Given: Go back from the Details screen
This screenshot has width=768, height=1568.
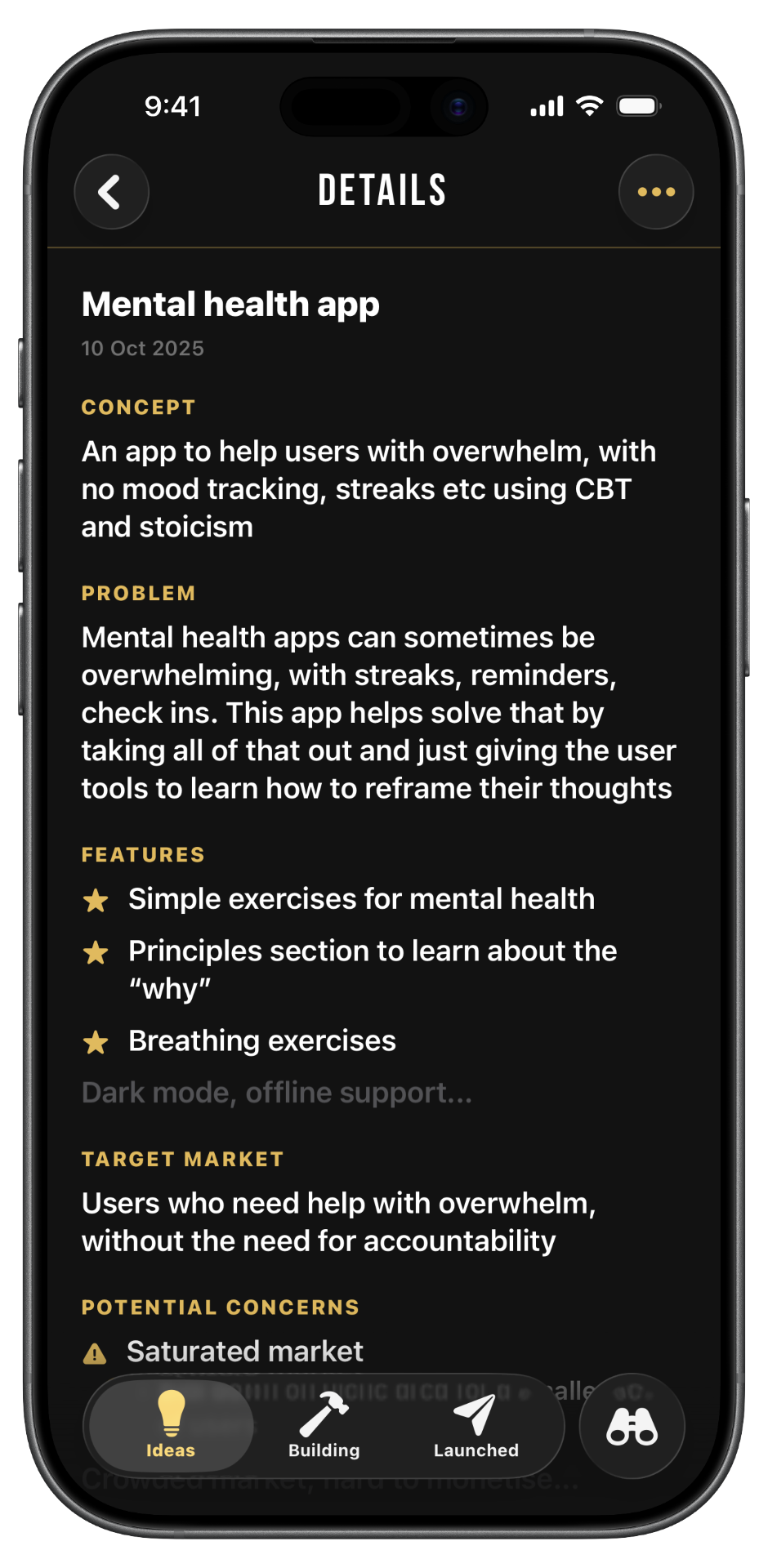Looking at the screenshot, I should (111, 192).
